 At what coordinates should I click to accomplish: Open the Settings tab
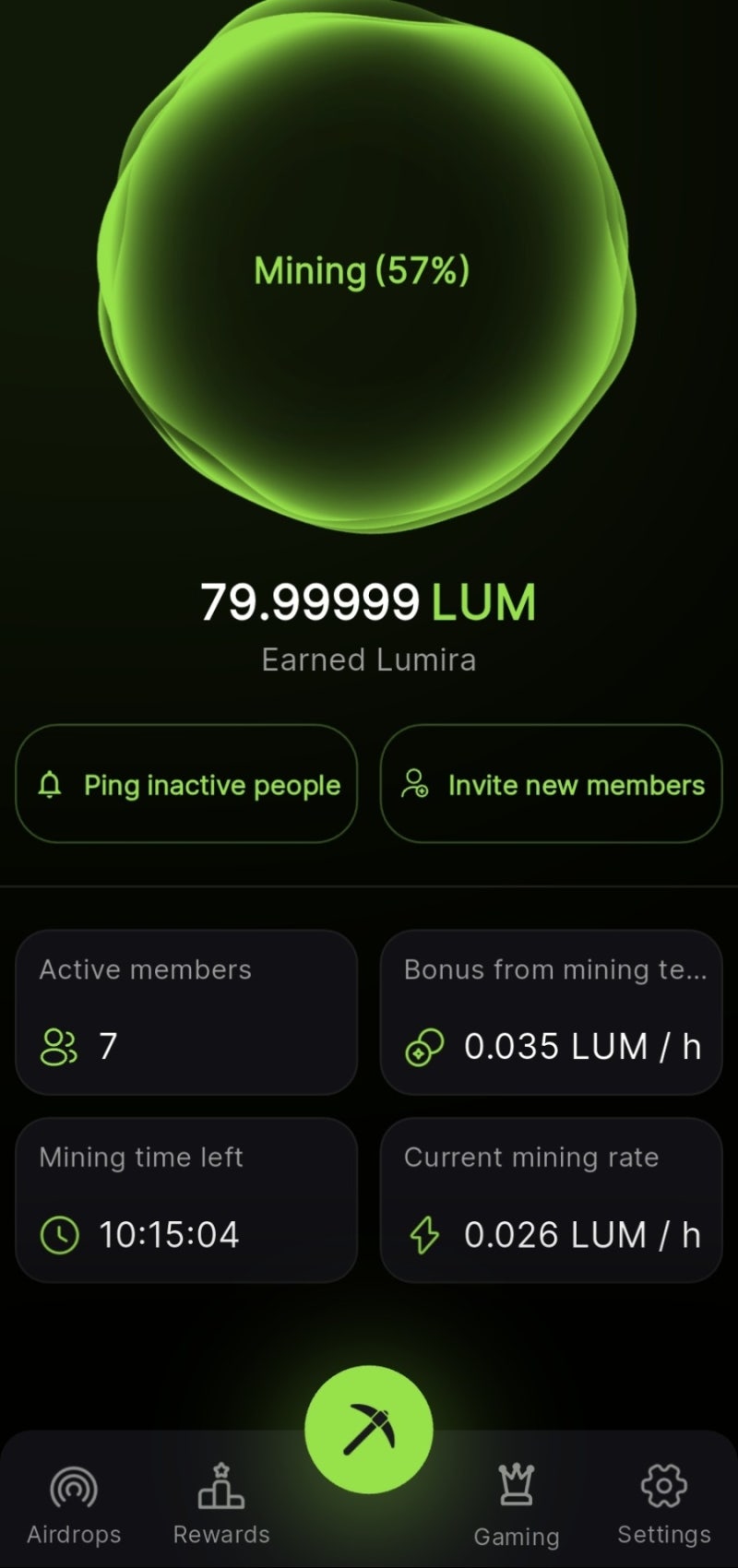pos(663,1505)
